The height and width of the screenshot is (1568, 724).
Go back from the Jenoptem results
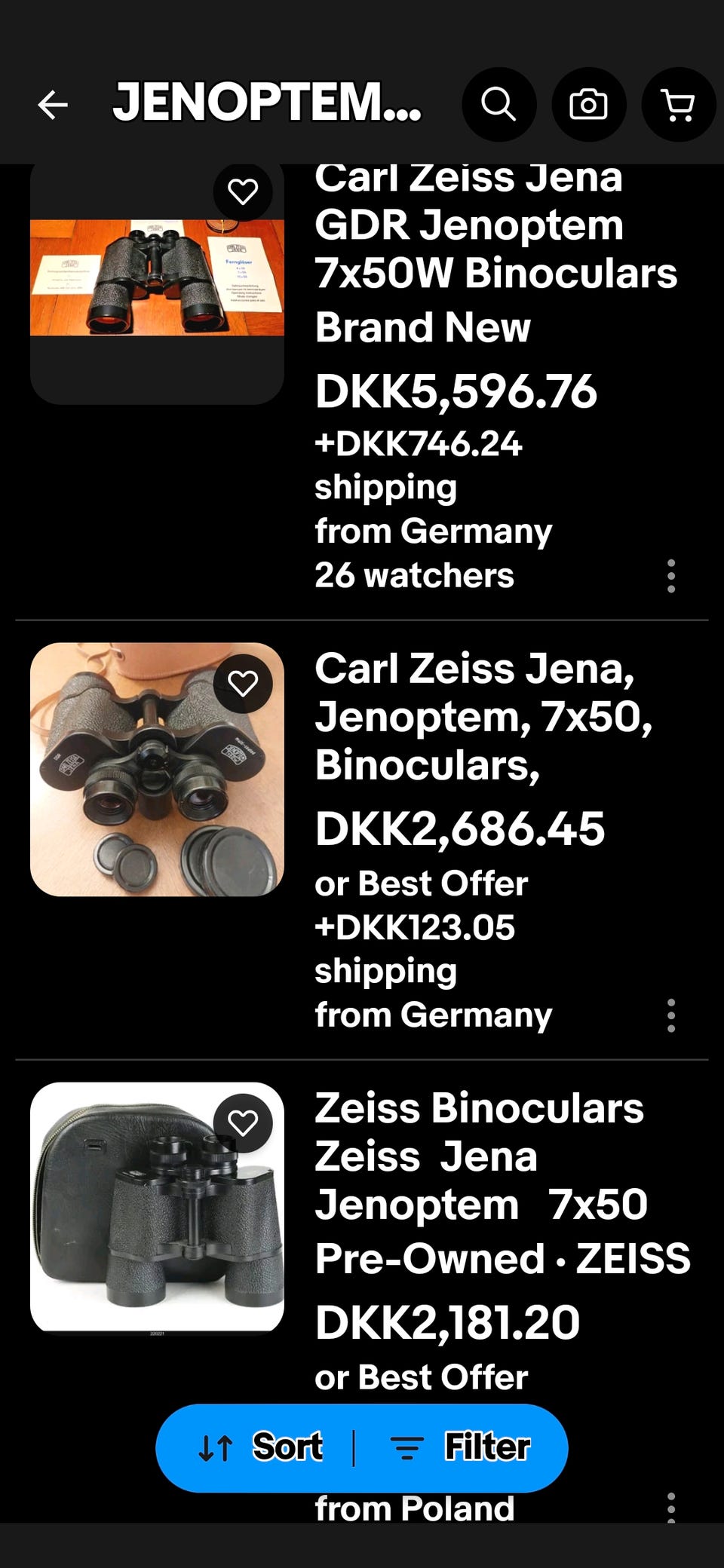click(53, 105)
